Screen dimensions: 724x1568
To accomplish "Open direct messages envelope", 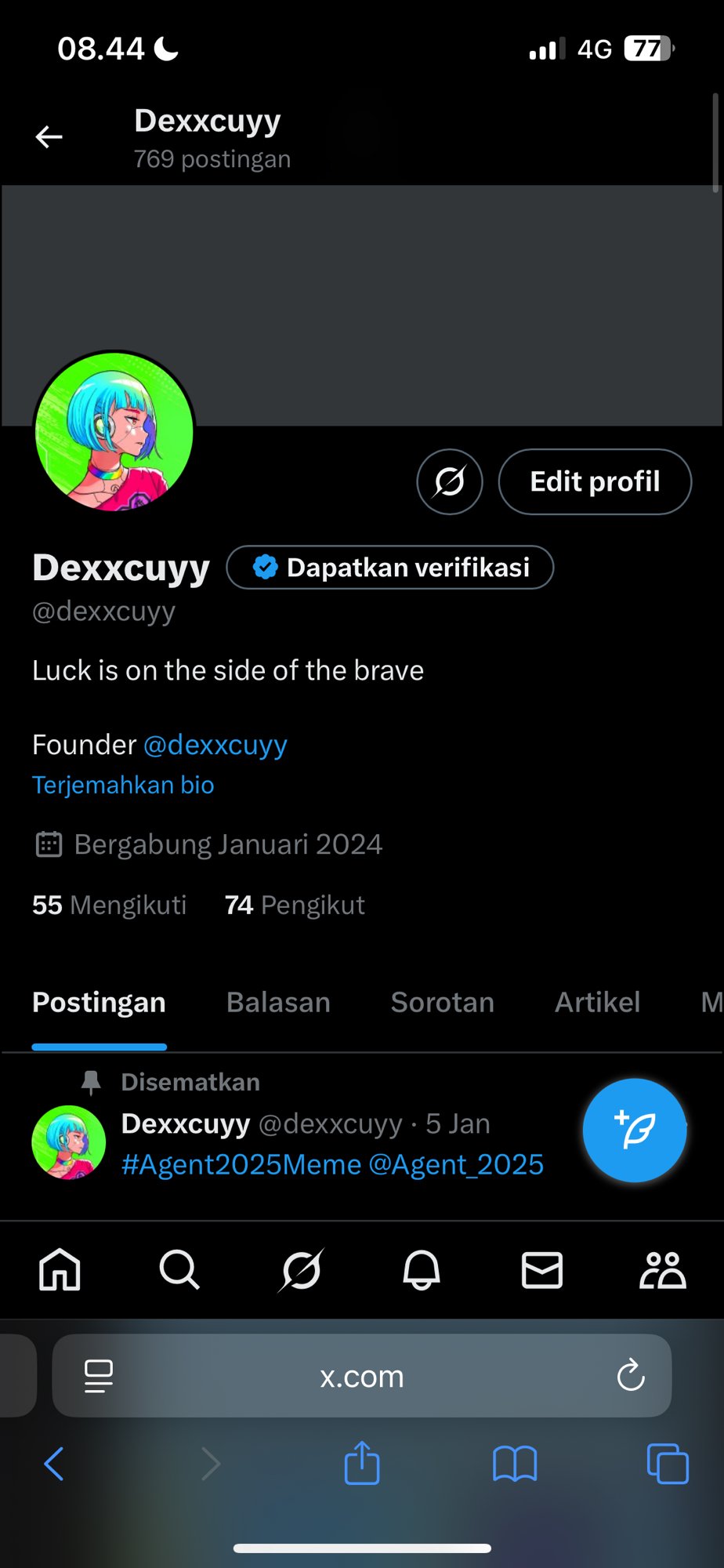I will [x=542, y=1269].
